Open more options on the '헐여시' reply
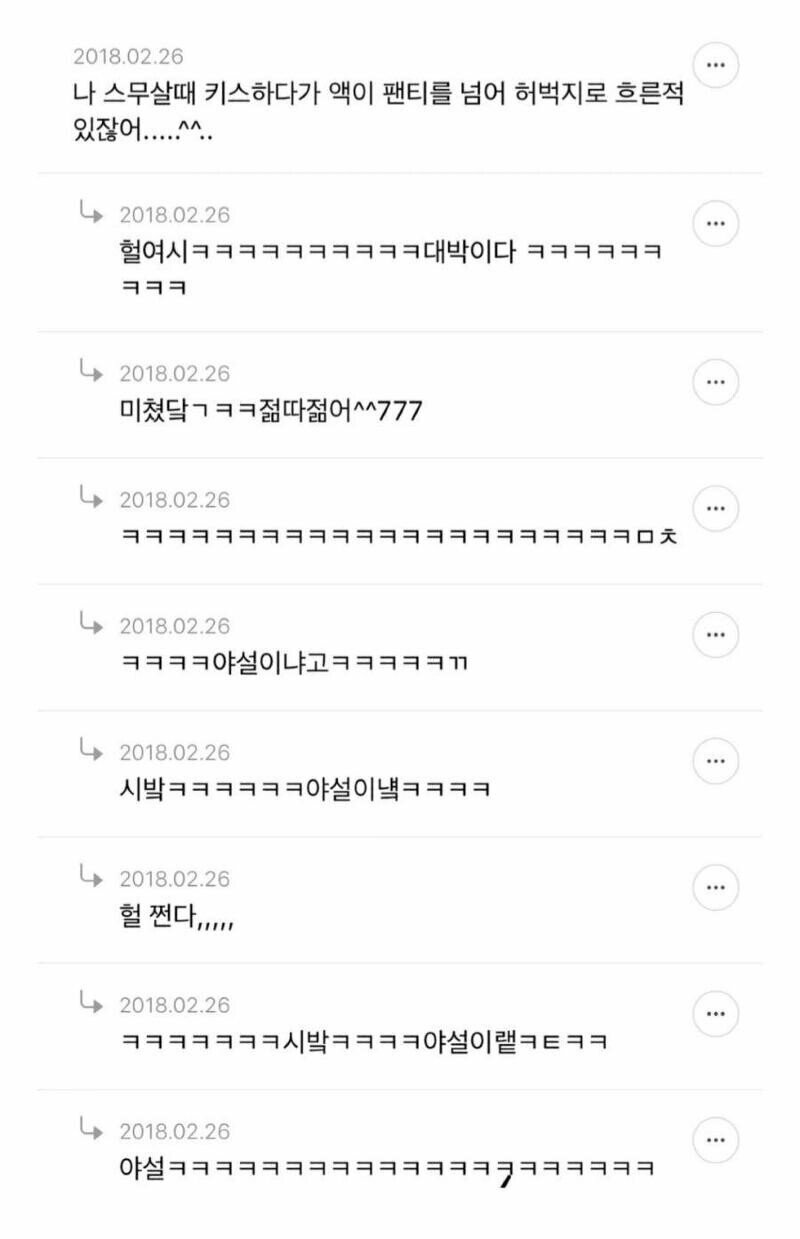Image resolution: width=800 pixels, height=1239 pixels. pyautogui.click(x=715, y=223)
